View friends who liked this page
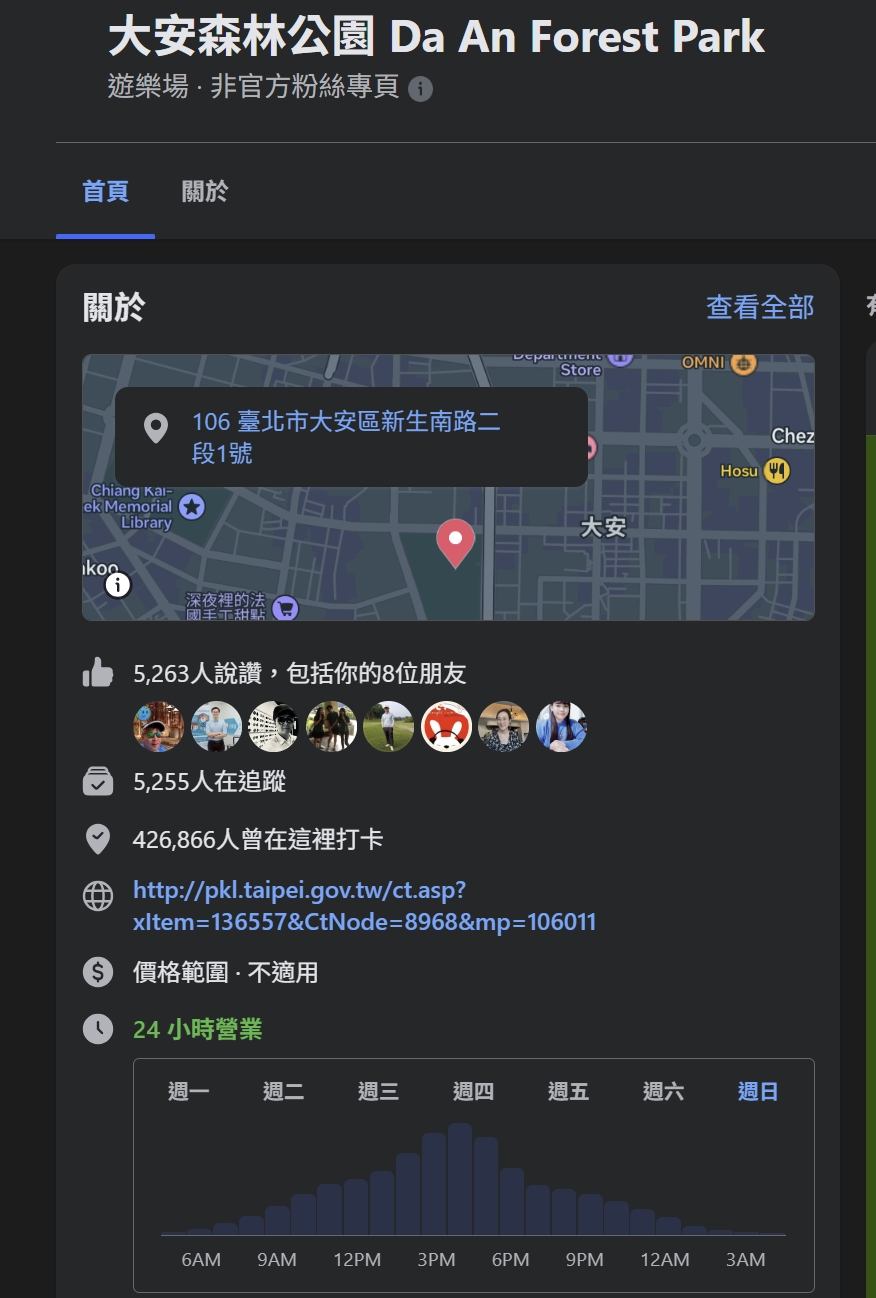This screenshot has height=1298, width=876. pyautogui.click(x=360, y=726)
